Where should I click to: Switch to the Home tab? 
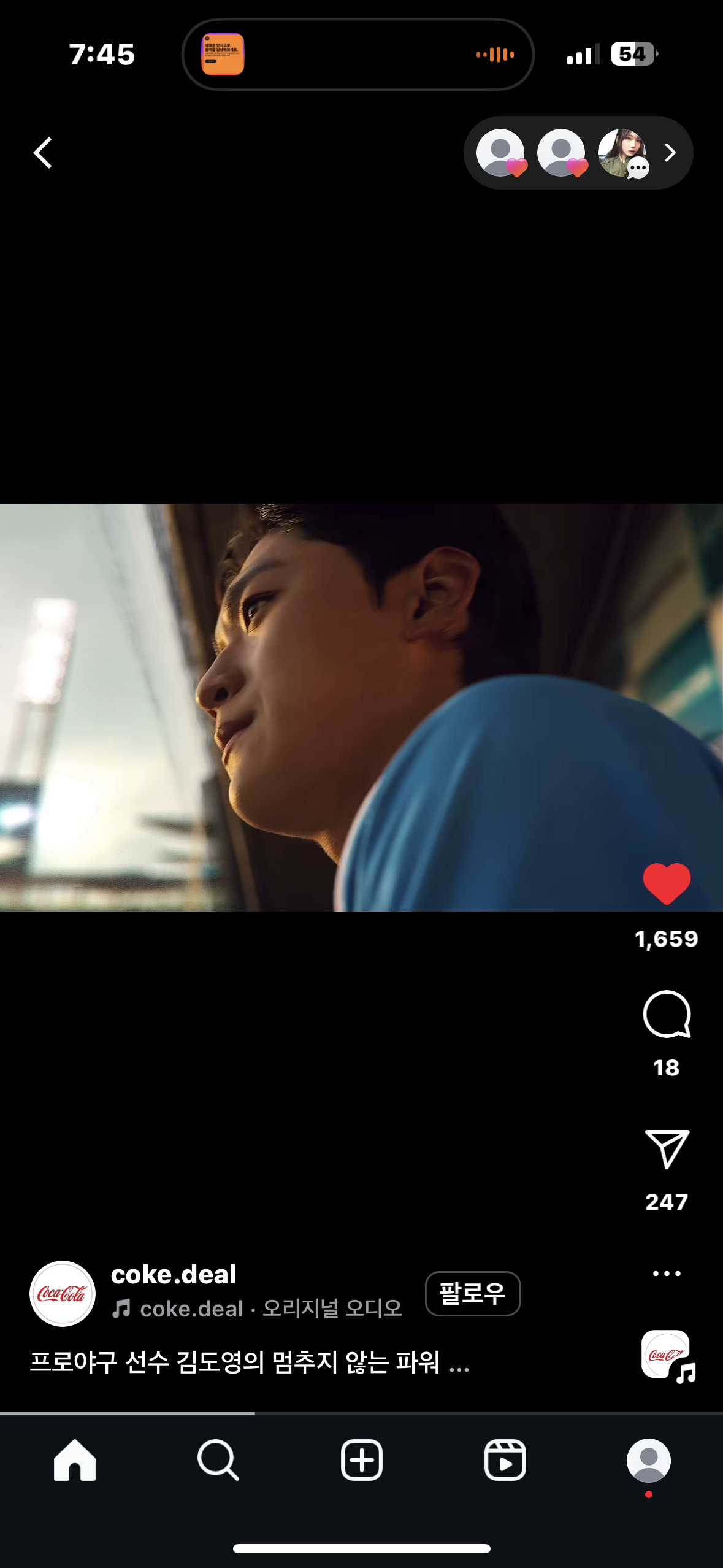point(75,1460)
